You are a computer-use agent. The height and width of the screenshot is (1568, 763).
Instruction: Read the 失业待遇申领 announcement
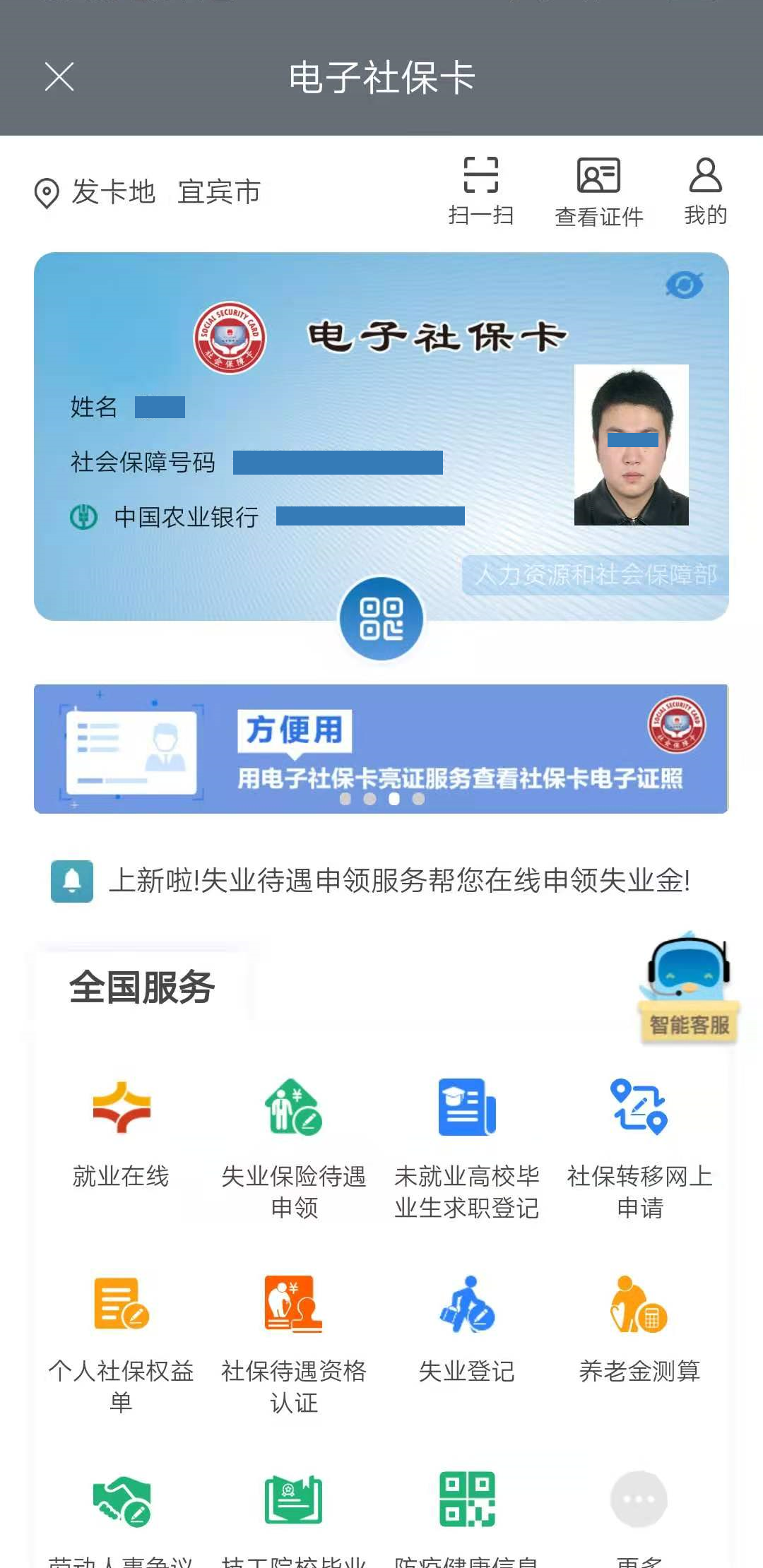click(399, 881)
